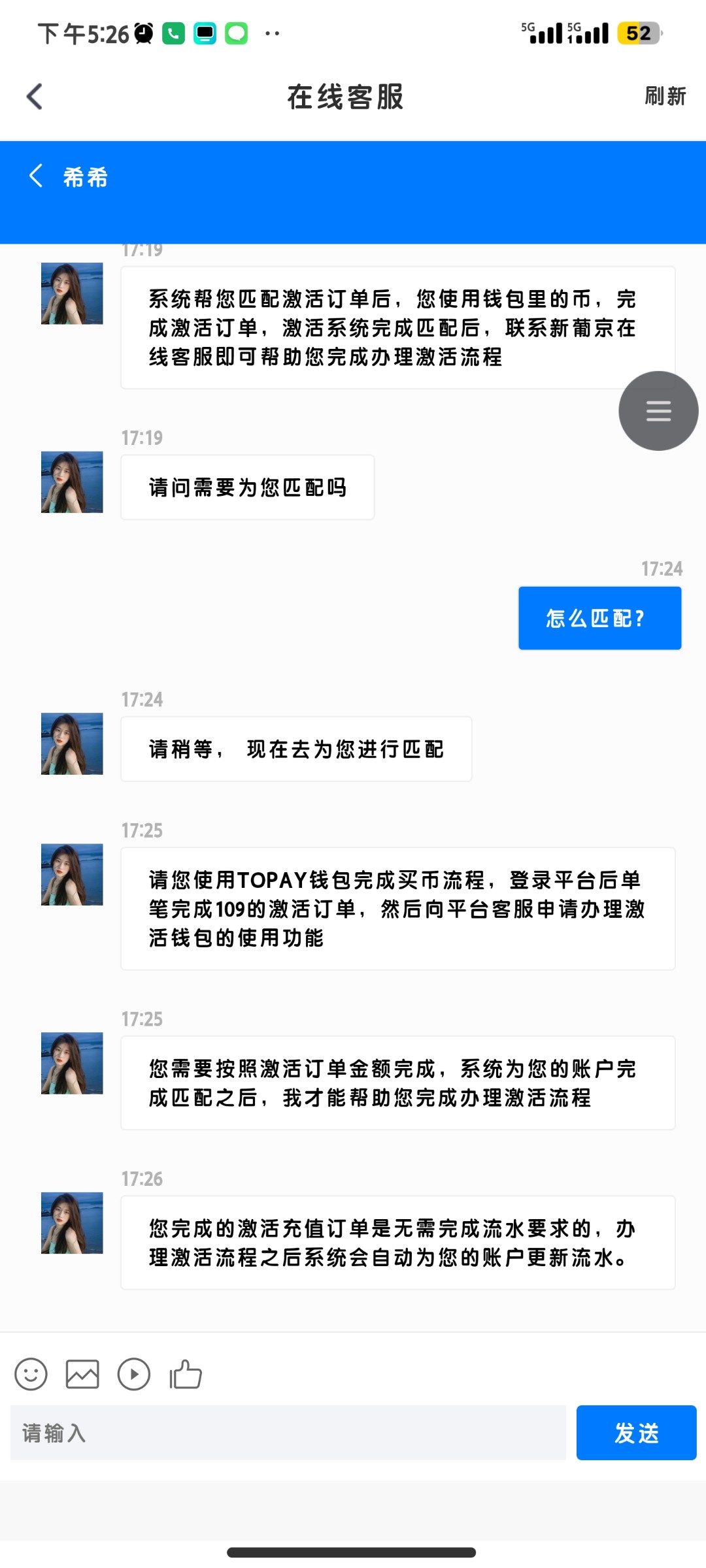
Task: Tap the video sending icon
Action: (x=133, y=1373)
